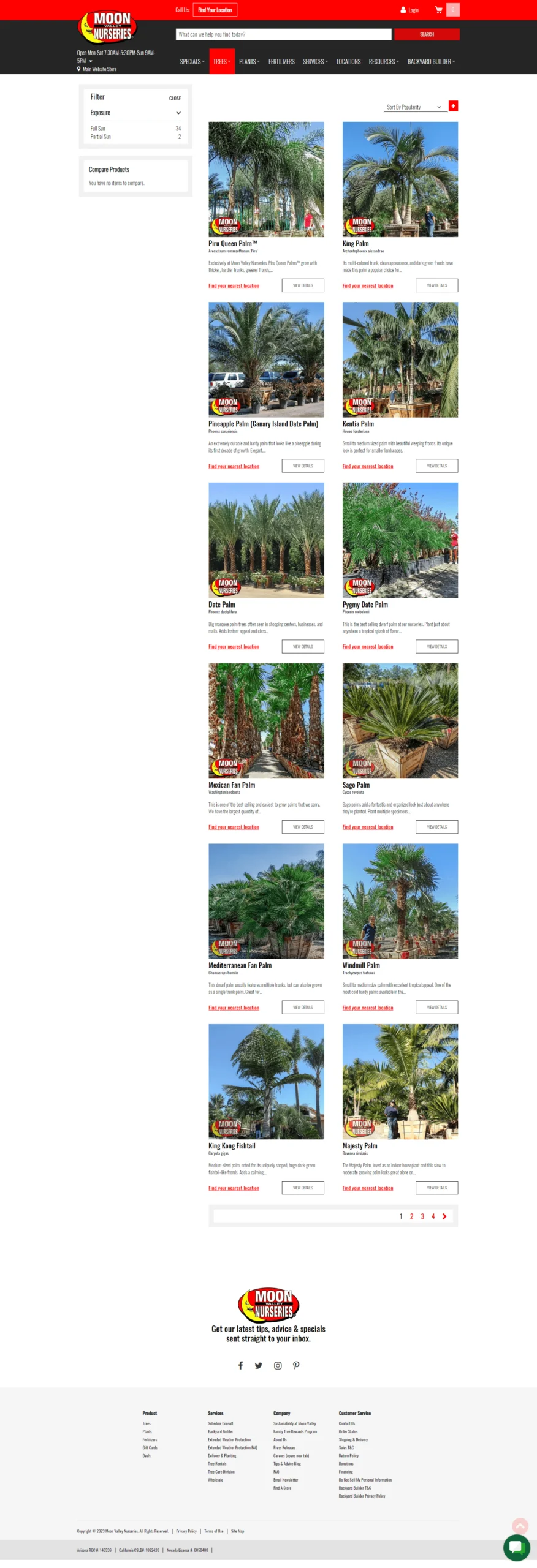
Task: Toggle the sort direction arrow
Action: pyautogui.click(x=453, y=106)
